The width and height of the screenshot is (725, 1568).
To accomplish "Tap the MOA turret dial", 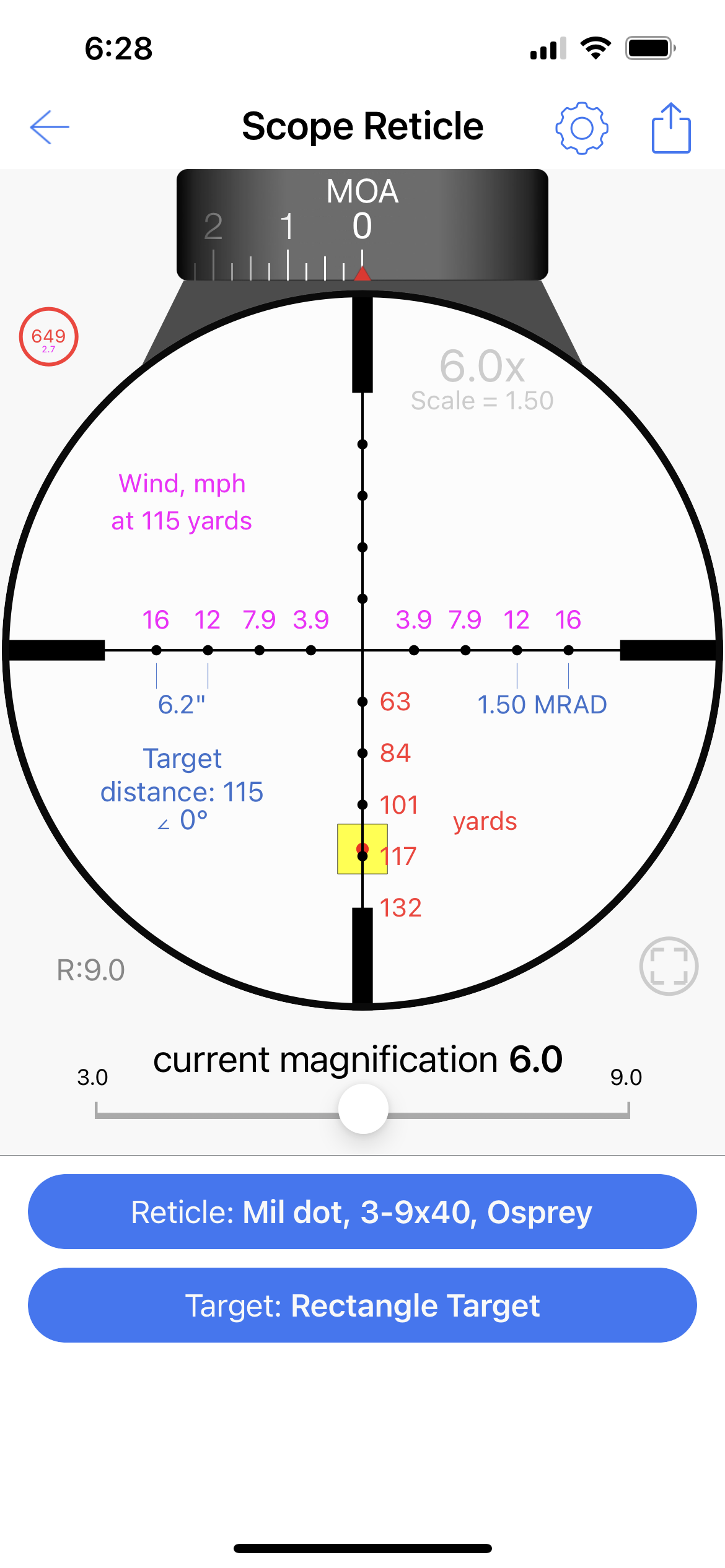I will [362, 225].
